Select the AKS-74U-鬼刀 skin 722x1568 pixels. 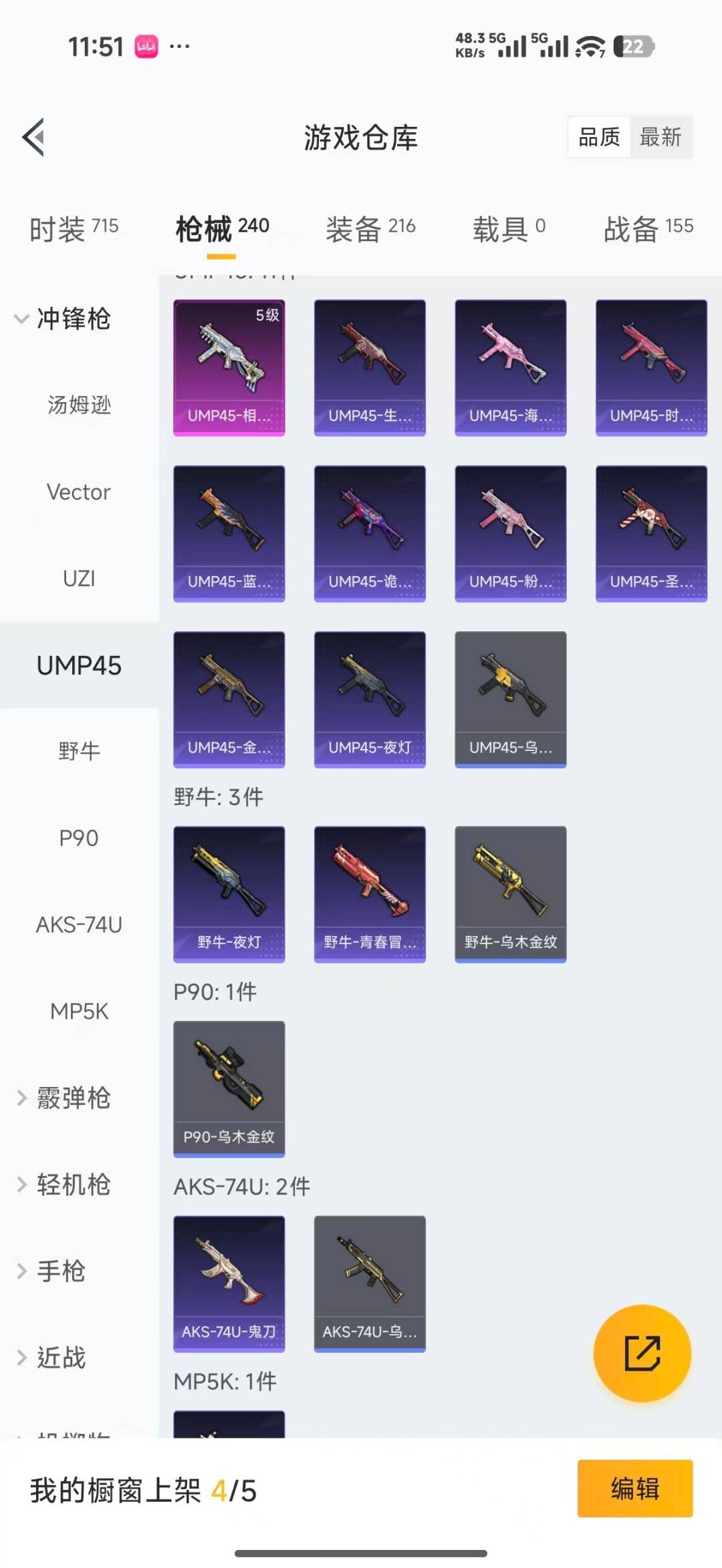pos(229,1284)
